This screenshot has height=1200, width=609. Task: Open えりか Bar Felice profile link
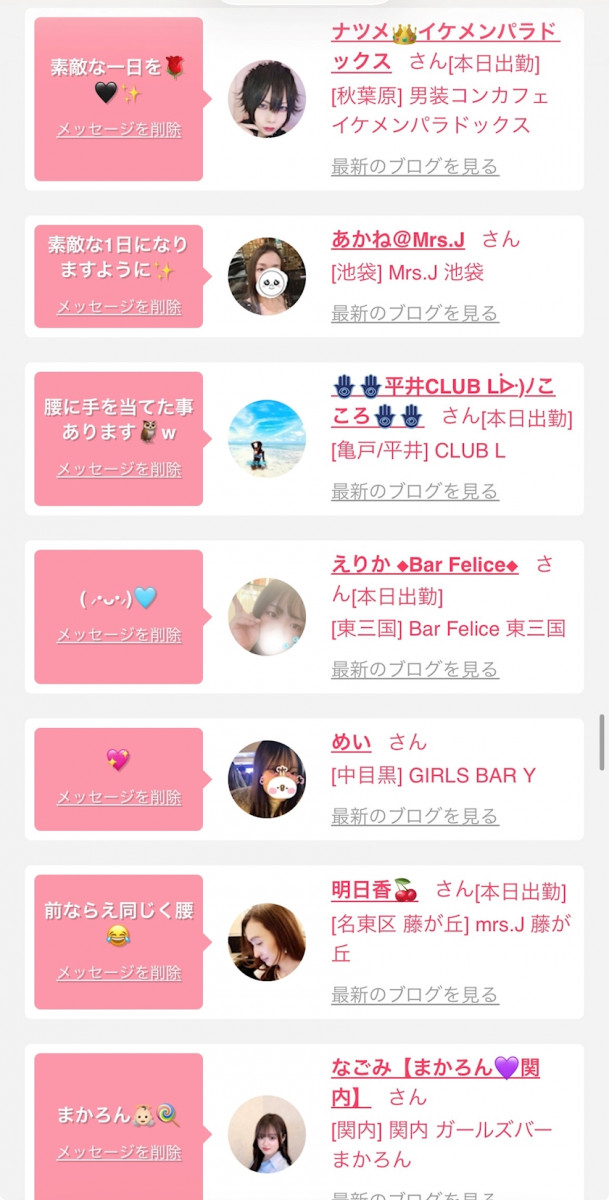[x=424, y=565]
